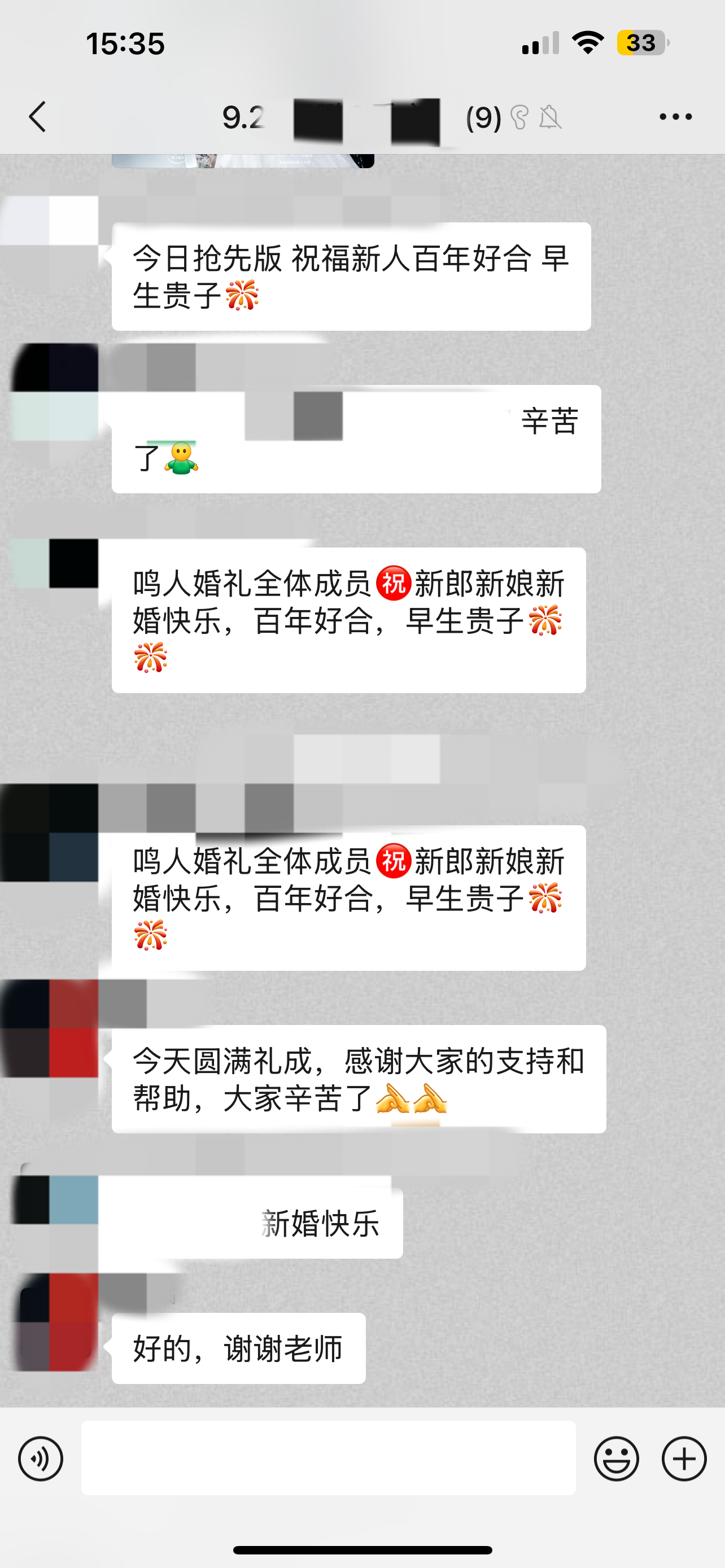Open the partially visible video at top
725x1568 pixels.
(242, 161)
